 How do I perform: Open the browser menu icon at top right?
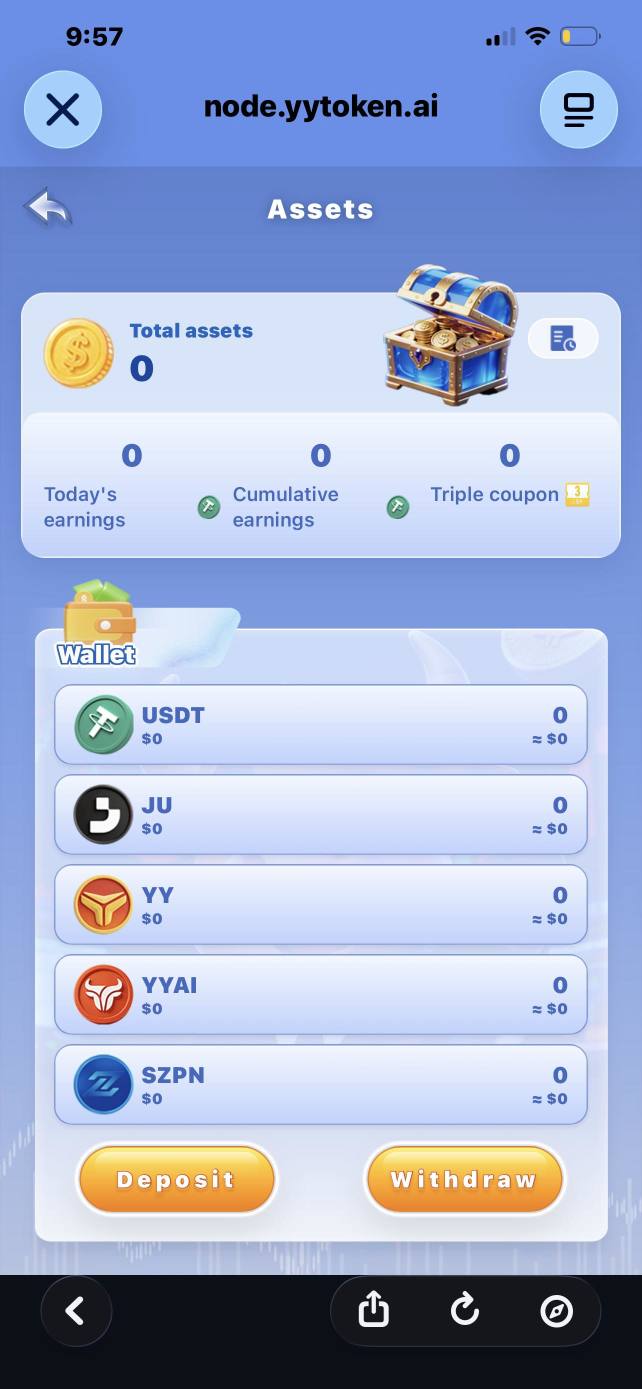point(579,109)
